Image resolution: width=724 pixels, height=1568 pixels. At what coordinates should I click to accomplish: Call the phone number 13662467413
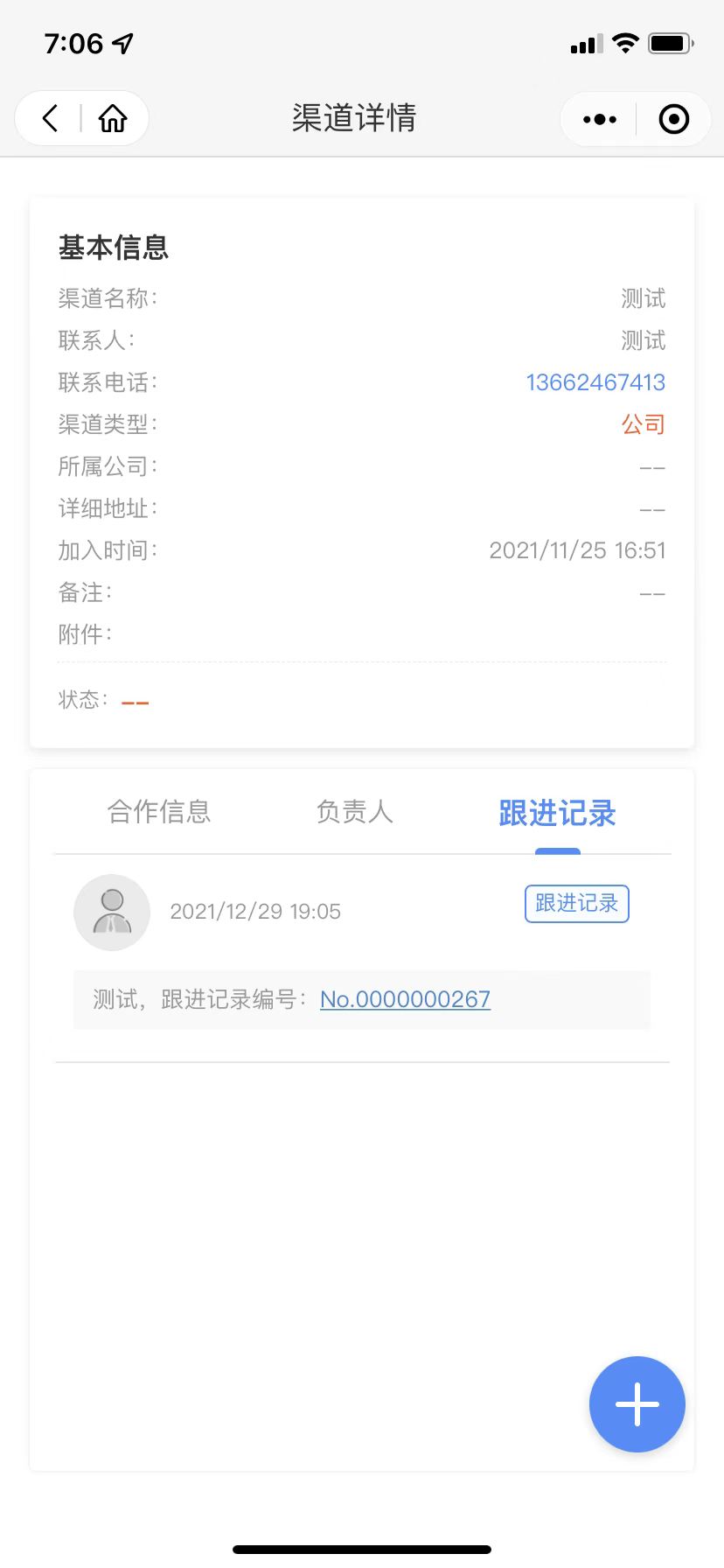click(595, 382)
